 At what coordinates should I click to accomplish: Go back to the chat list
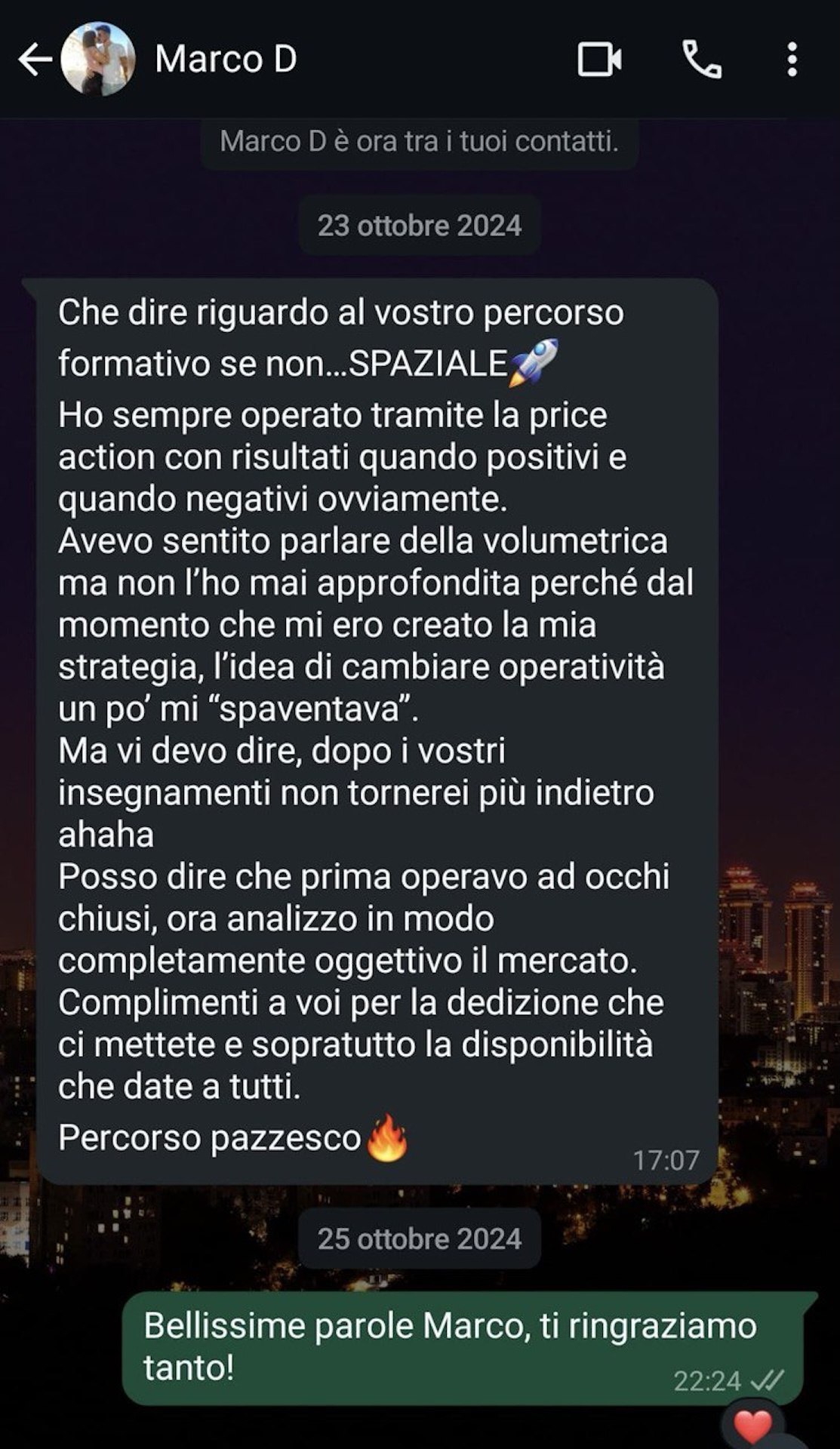pos(34,60)
